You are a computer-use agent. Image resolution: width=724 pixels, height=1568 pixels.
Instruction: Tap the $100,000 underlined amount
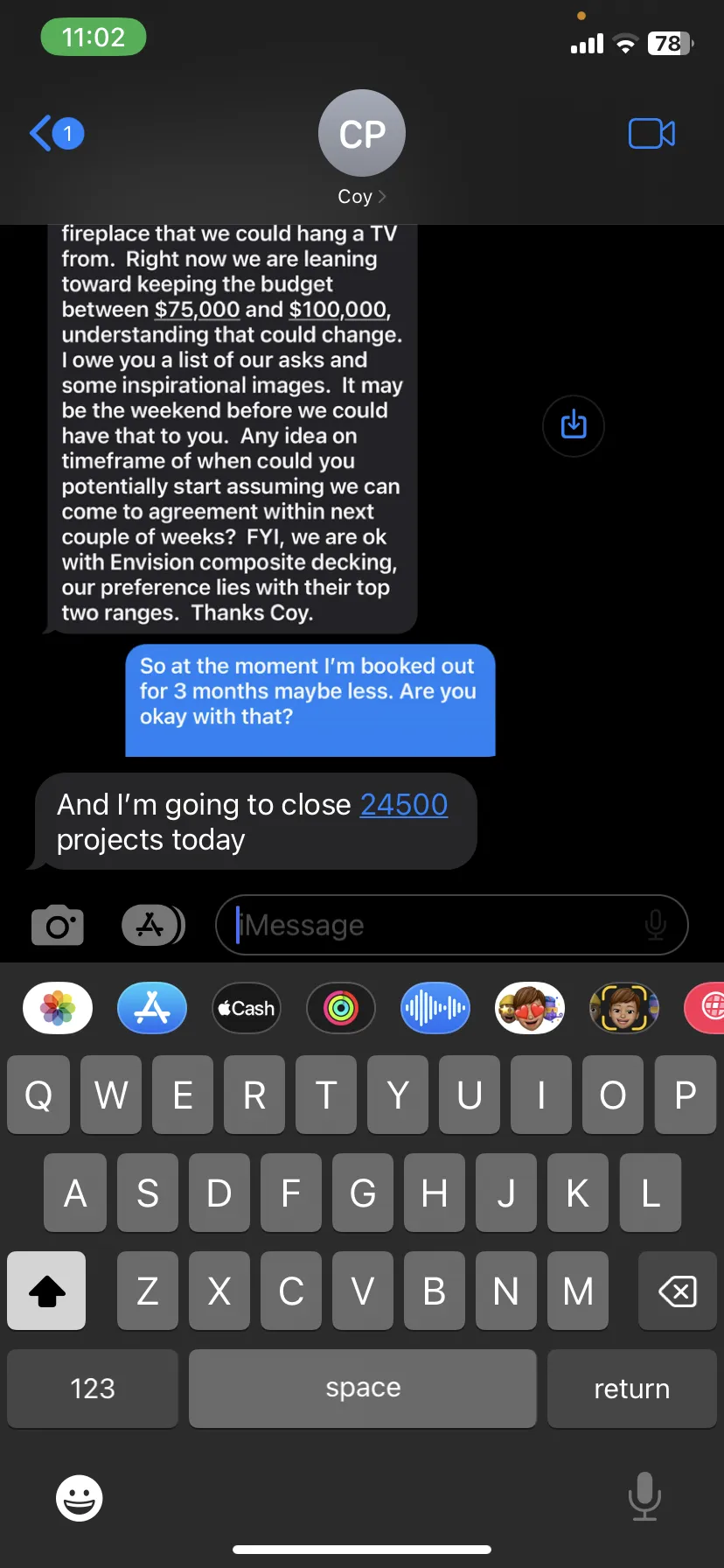coord(338,310)
